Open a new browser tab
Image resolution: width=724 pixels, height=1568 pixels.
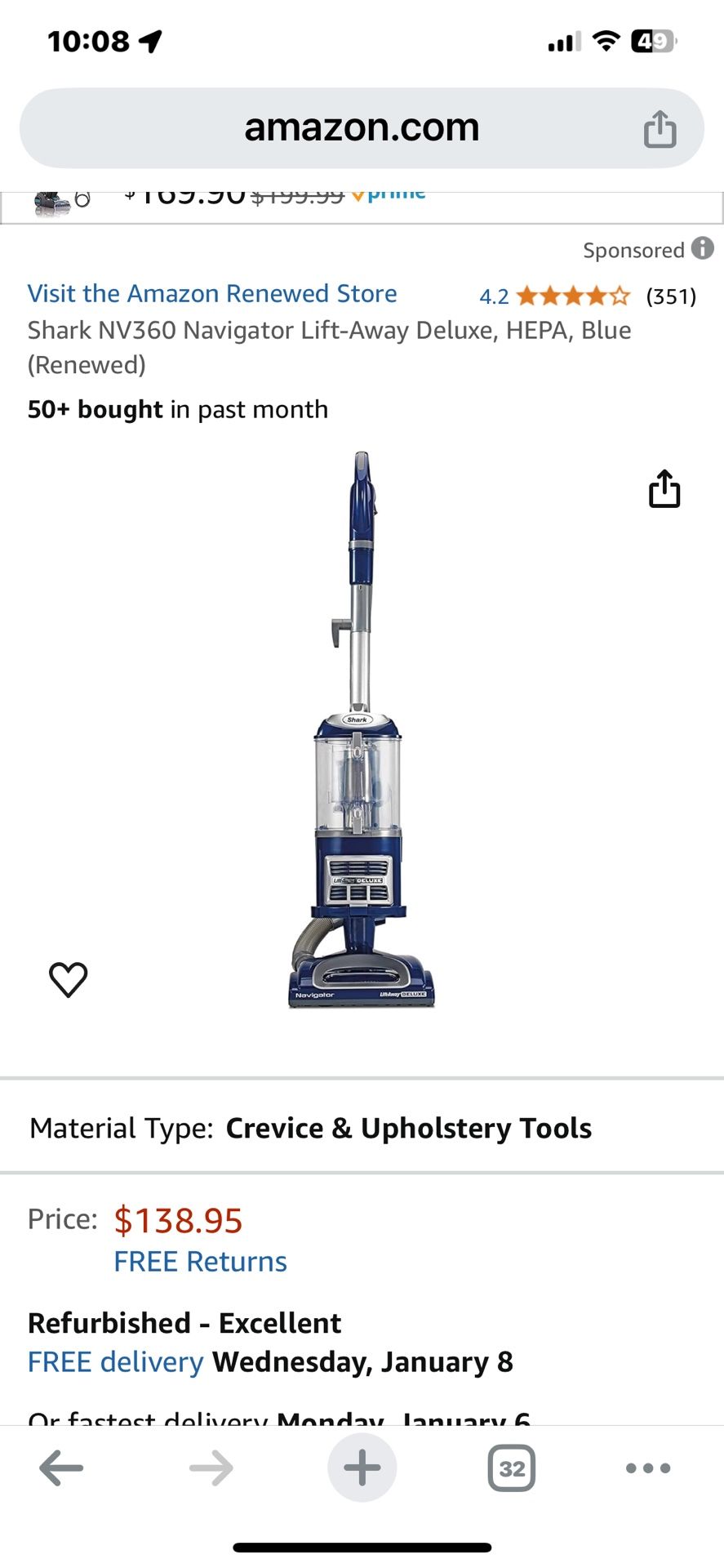[x=362, y=1468]
